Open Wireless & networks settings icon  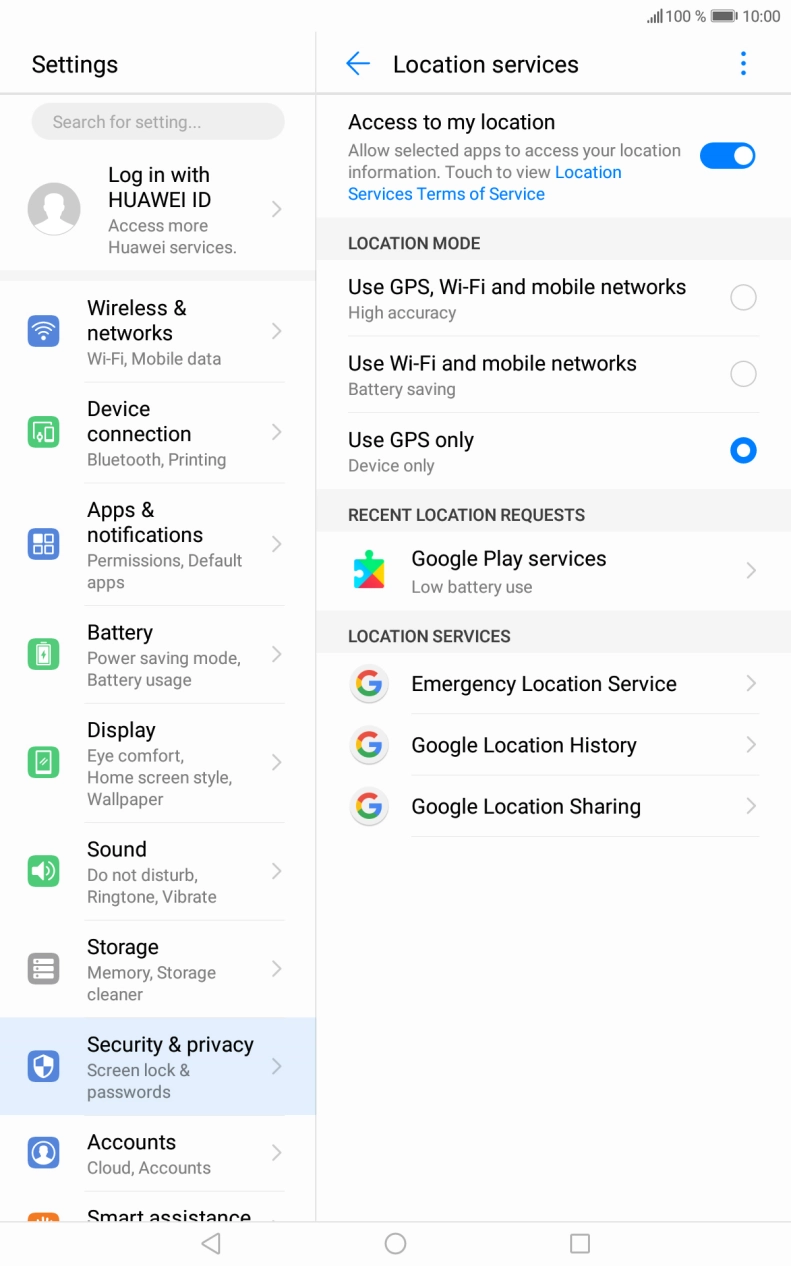pyautogui.click(x=43, y=330)
